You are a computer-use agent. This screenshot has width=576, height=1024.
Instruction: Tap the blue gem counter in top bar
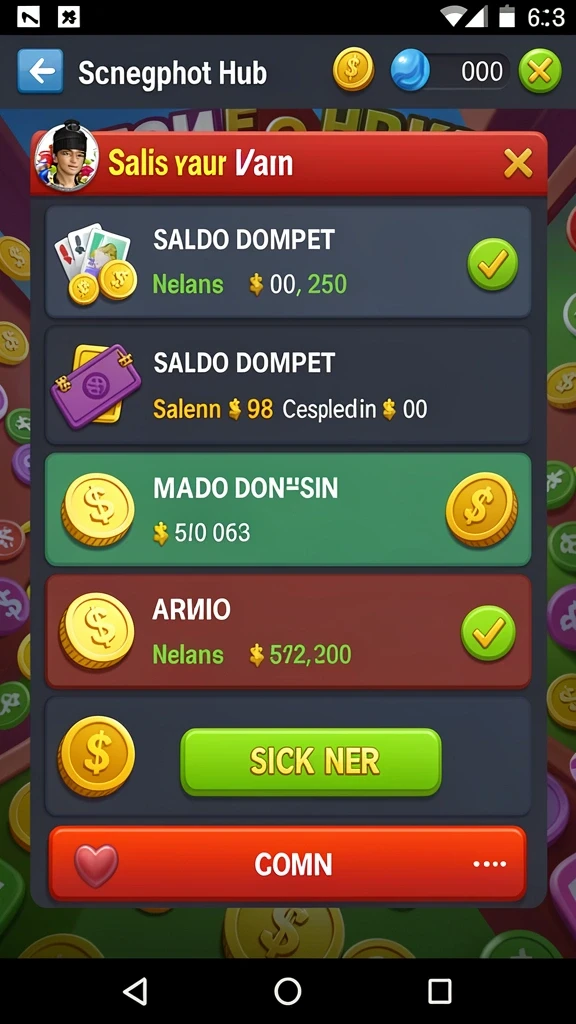[449, 71]
